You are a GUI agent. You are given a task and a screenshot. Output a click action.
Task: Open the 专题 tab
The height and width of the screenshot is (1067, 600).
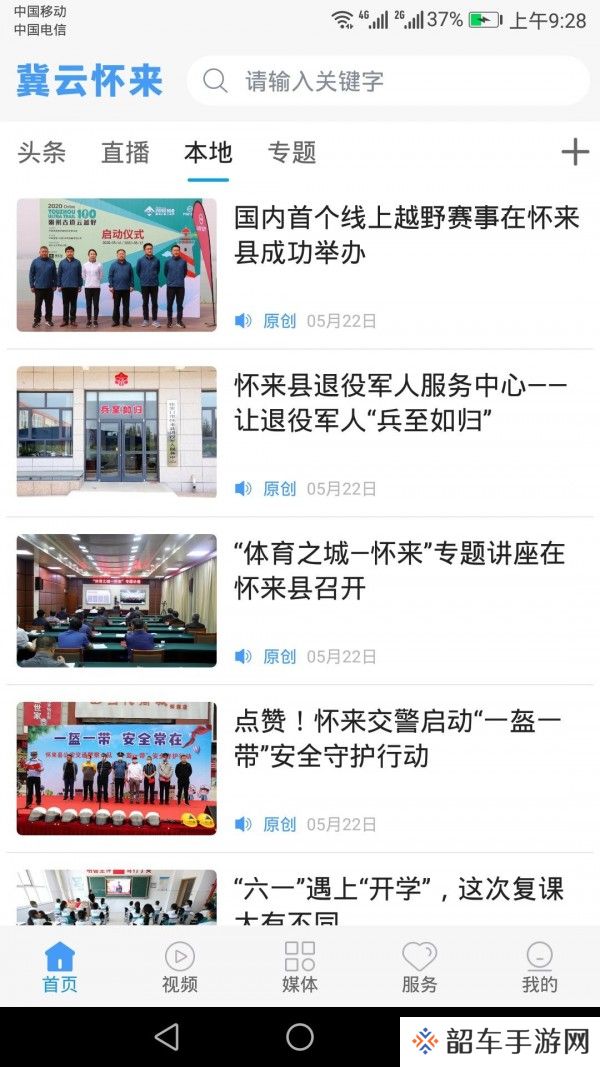pyautogui.click(x=292, y=152)
